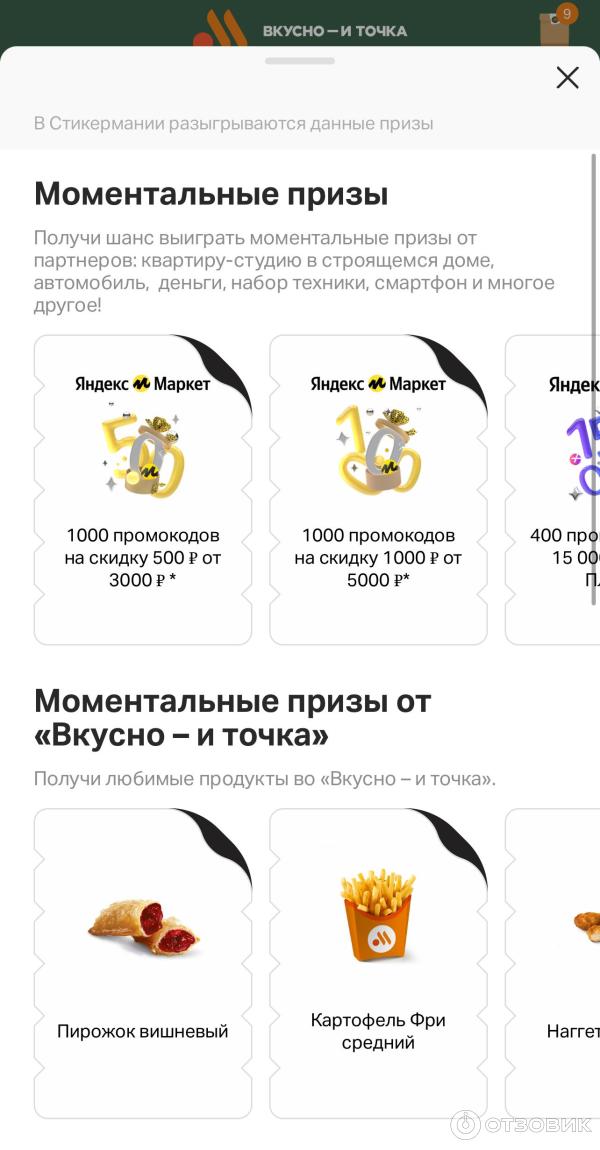The image size is (600, 1150).
Task: Open the Пирожок вишневый prize card
Action: click(x=143, y=963)
